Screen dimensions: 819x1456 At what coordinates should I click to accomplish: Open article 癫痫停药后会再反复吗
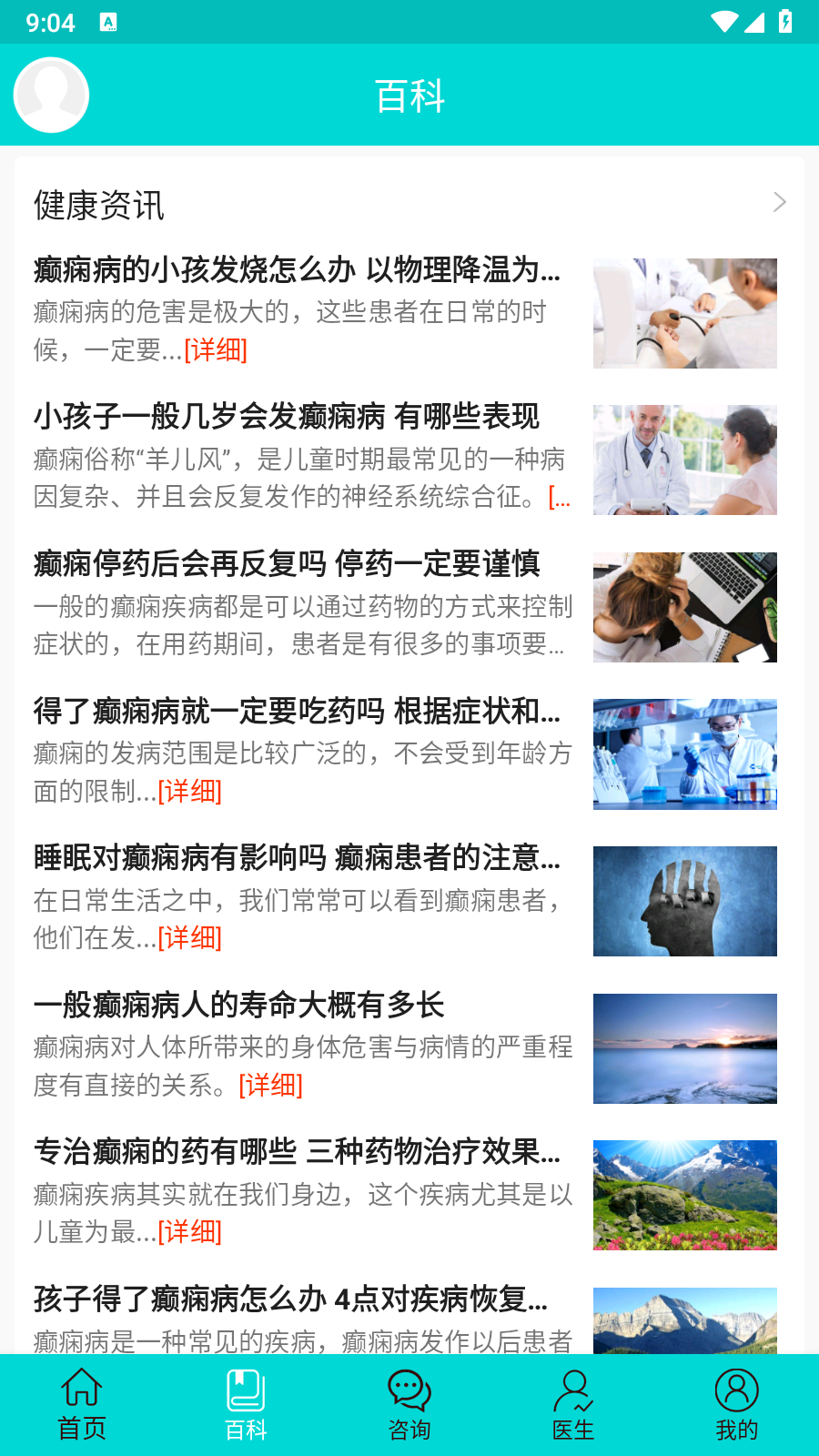tap(287, 564)
